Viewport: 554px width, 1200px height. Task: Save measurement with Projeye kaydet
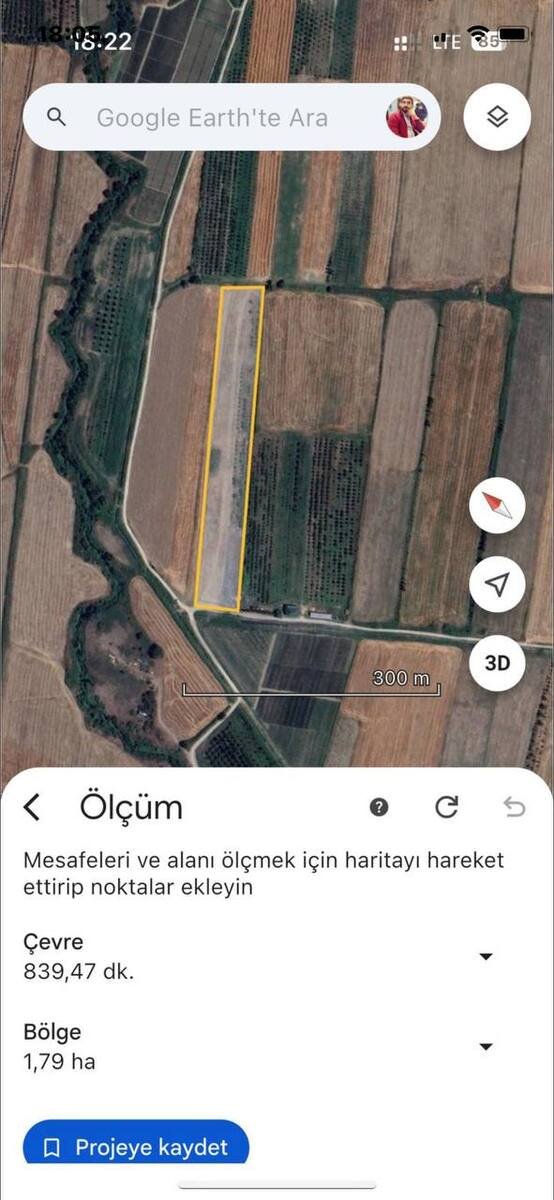(136, 1145)
